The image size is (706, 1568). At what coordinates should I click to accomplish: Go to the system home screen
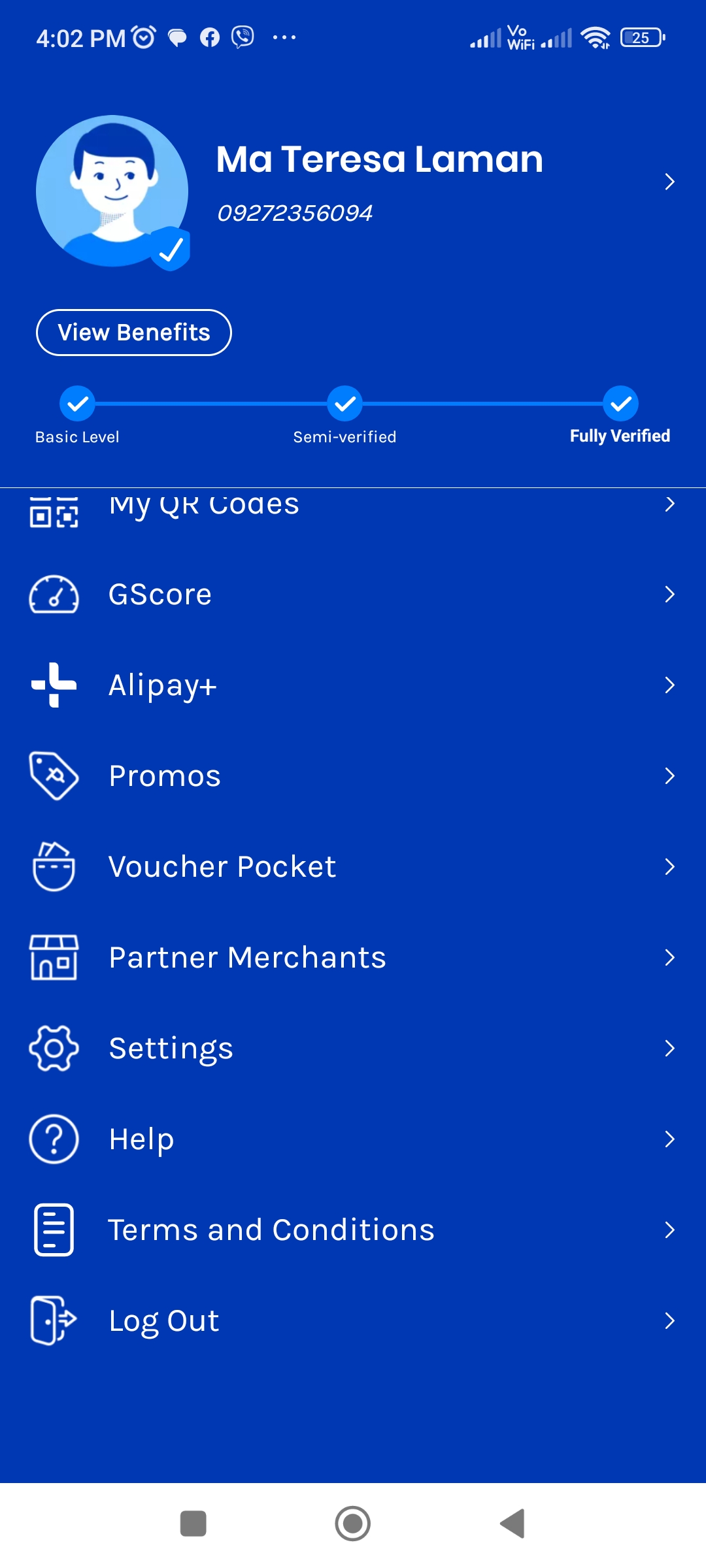coord(353,1524)
